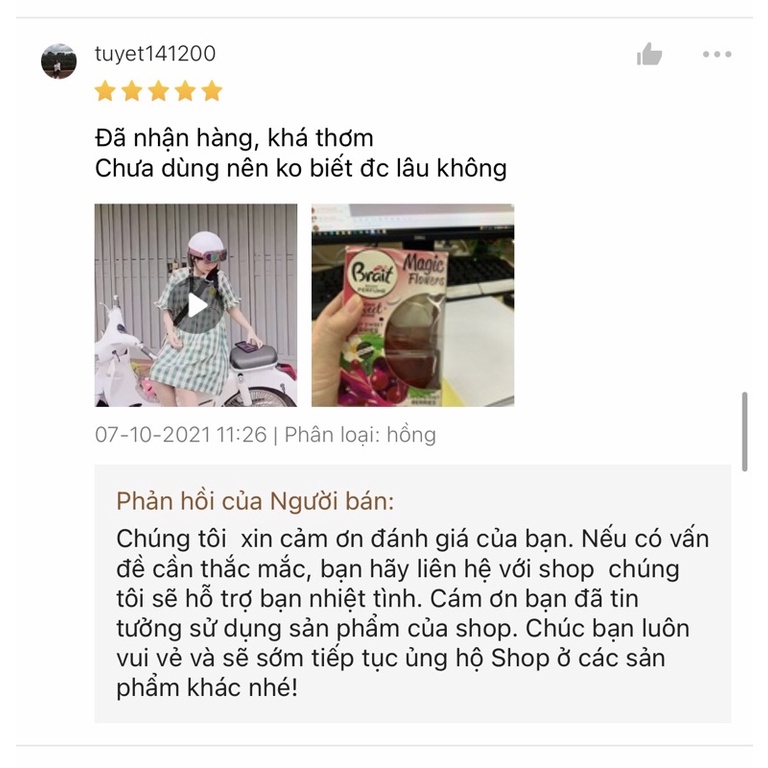Open the profile via username tuyet141200
Screen dimensions: 768x768
tap(155, 54)
